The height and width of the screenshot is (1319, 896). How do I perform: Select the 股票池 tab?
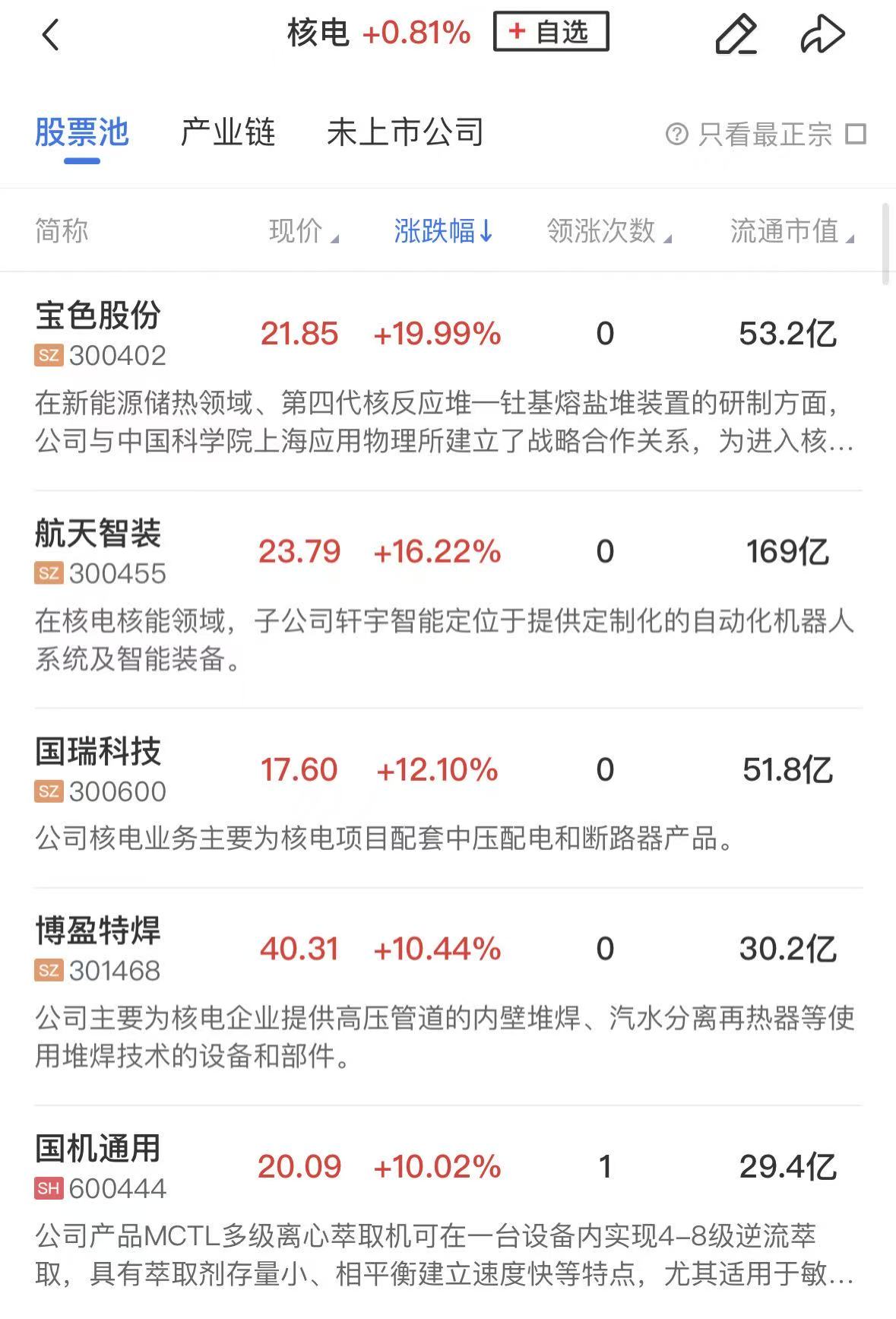tap(82, 133)
